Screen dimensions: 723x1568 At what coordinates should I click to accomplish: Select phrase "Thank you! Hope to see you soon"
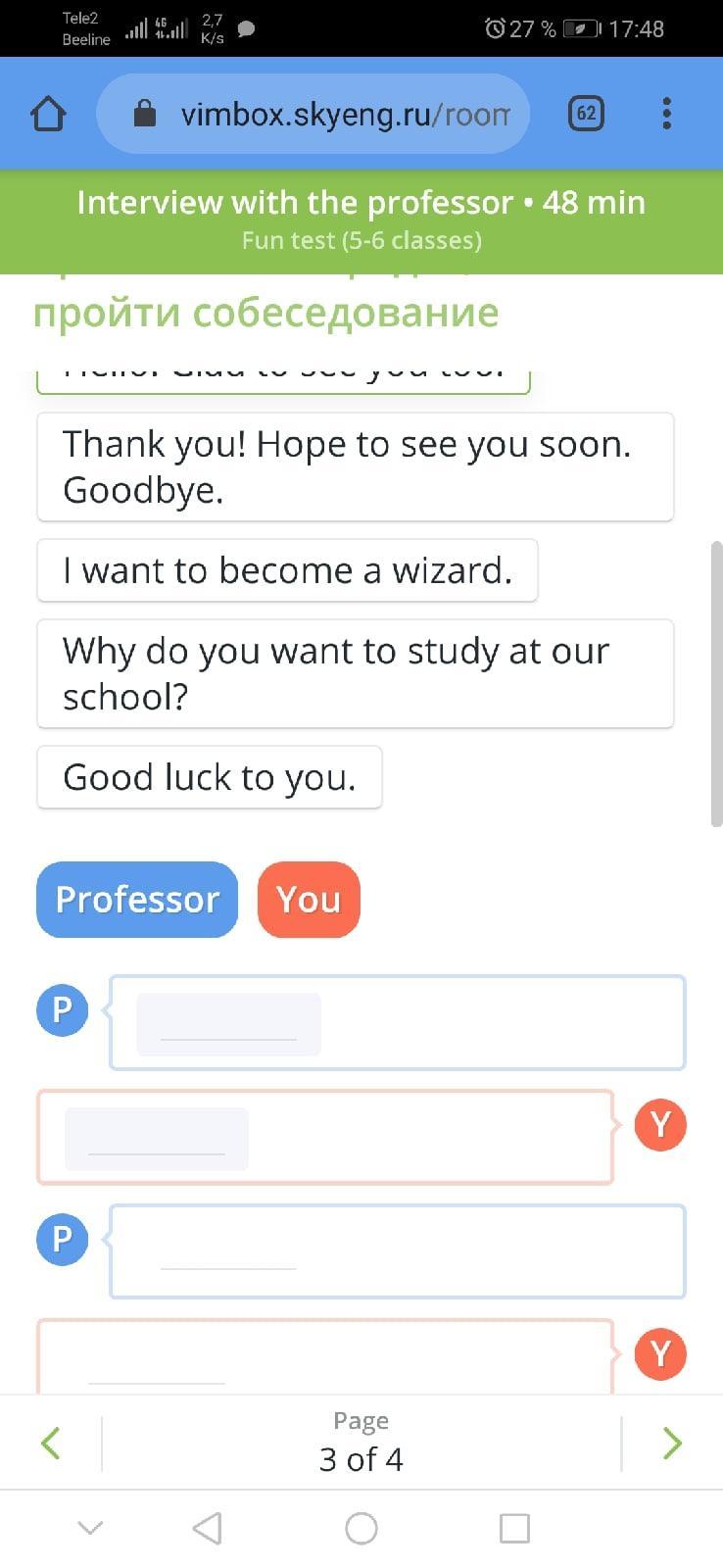pyautogui.click(x=356, y=466)
